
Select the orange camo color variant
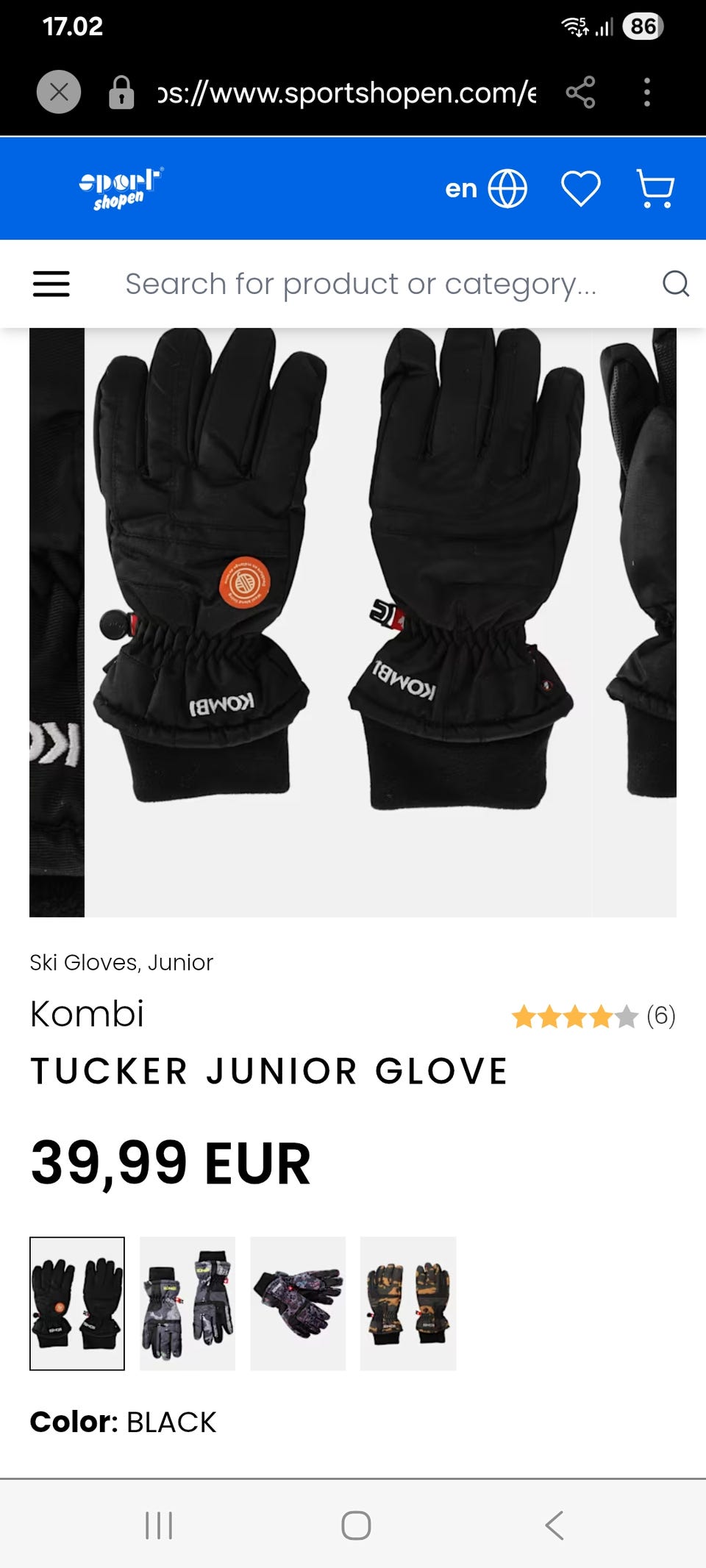point(408,1303)
